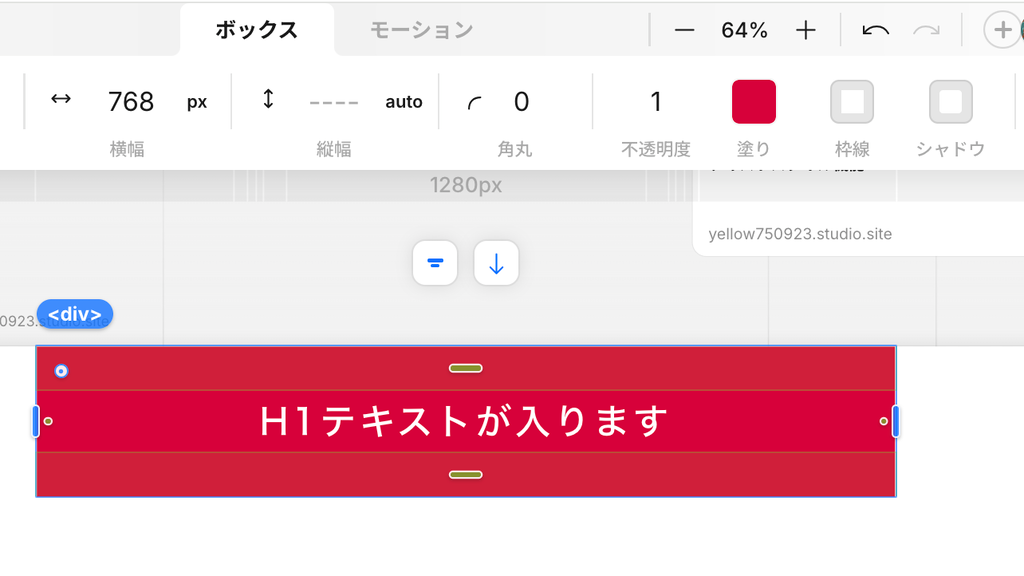Change the height unit auto
This screenshot has width=1024, height=576.
pos(404,101)
